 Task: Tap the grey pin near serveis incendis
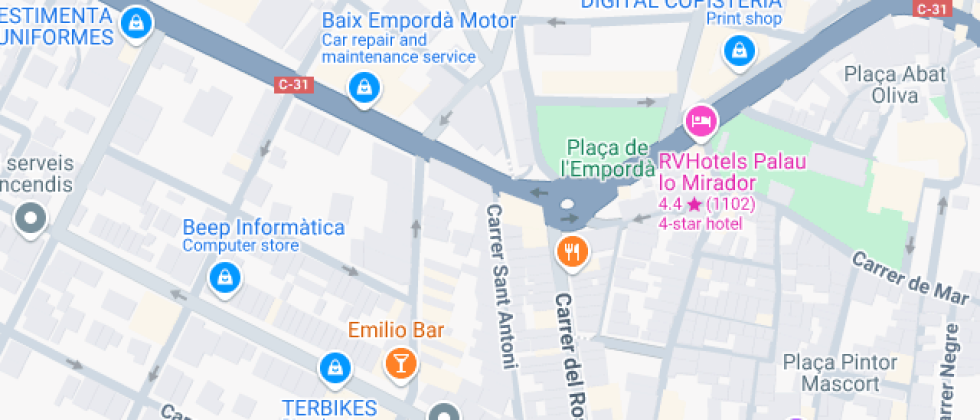[30, 221]
